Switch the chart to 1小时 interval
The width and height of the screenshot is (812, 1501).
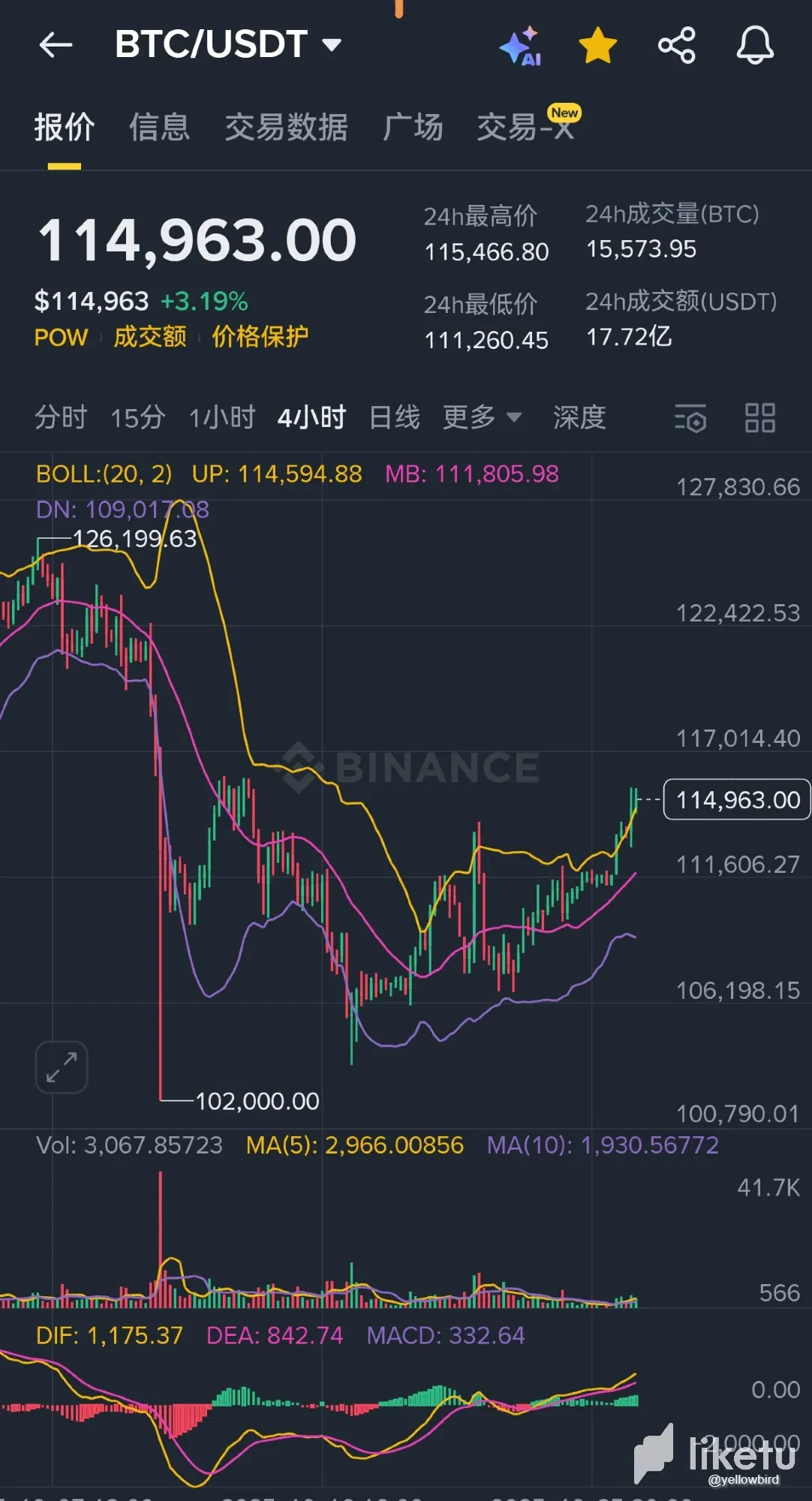coord(221,417)
